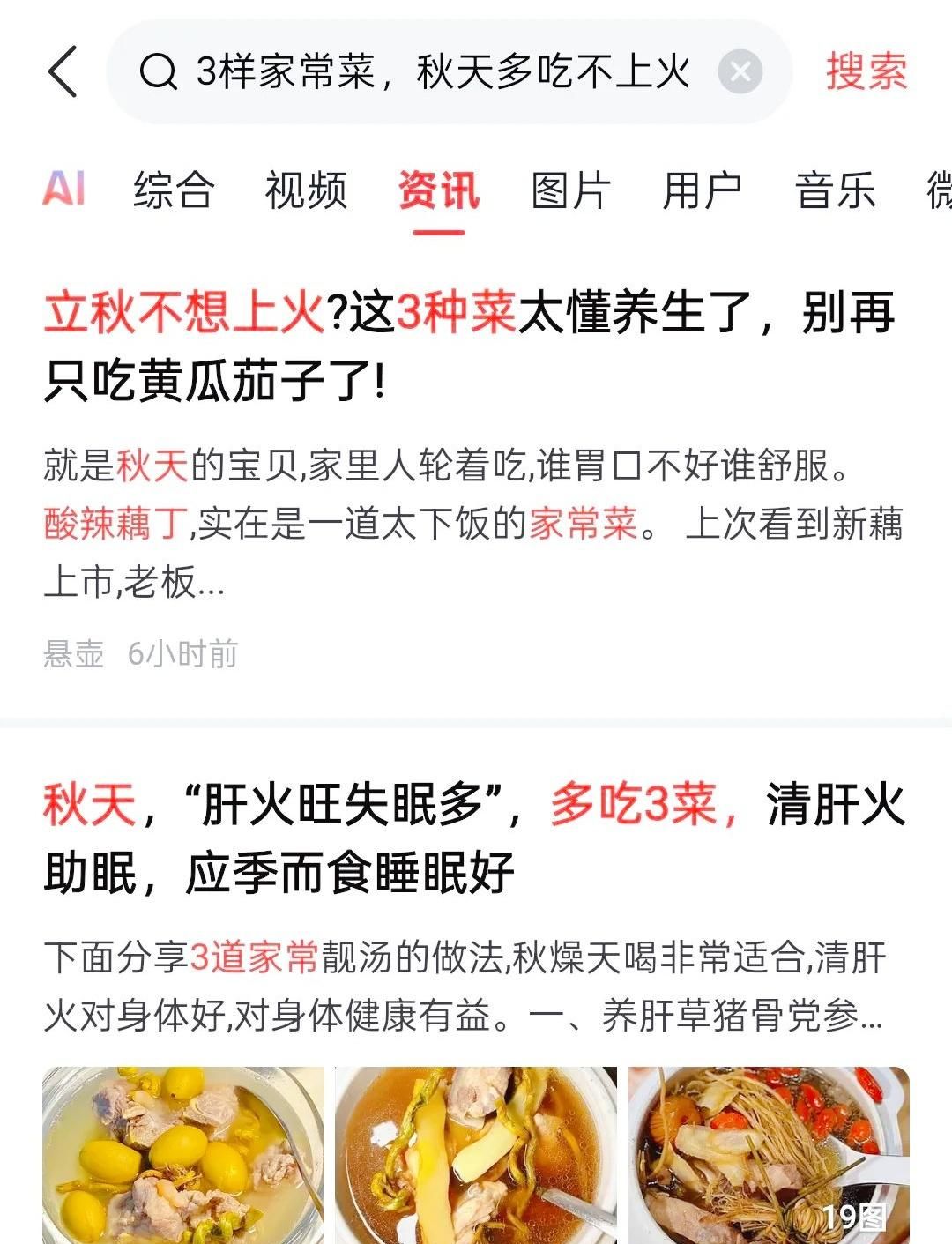The image size is (952, 1244).
Task: Switch to the 图片 tab
Action: point(570,190)
